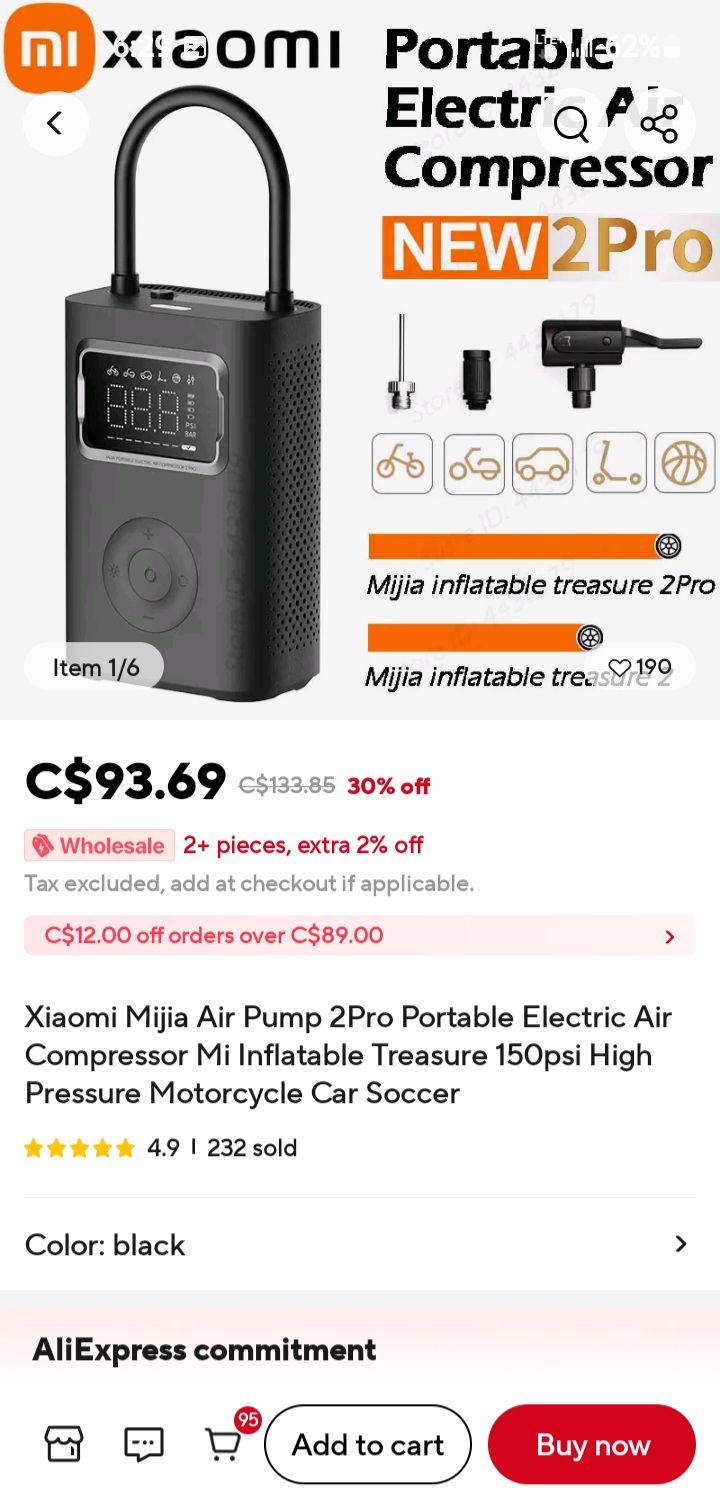Go back to the previous page
Image resolution: width=720 pixels, height=1495 pixels.
point(55,122)
